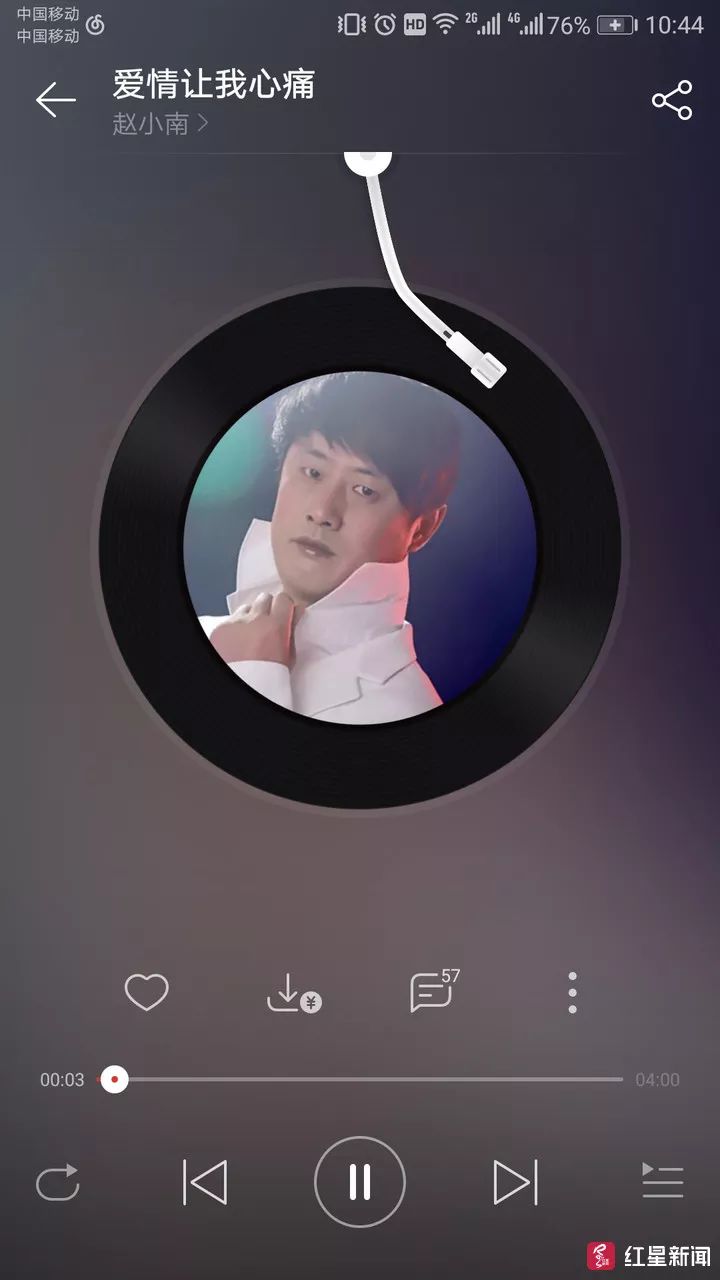Open the three-dot more options menu
720x1280 pixels.
point(572,993)
